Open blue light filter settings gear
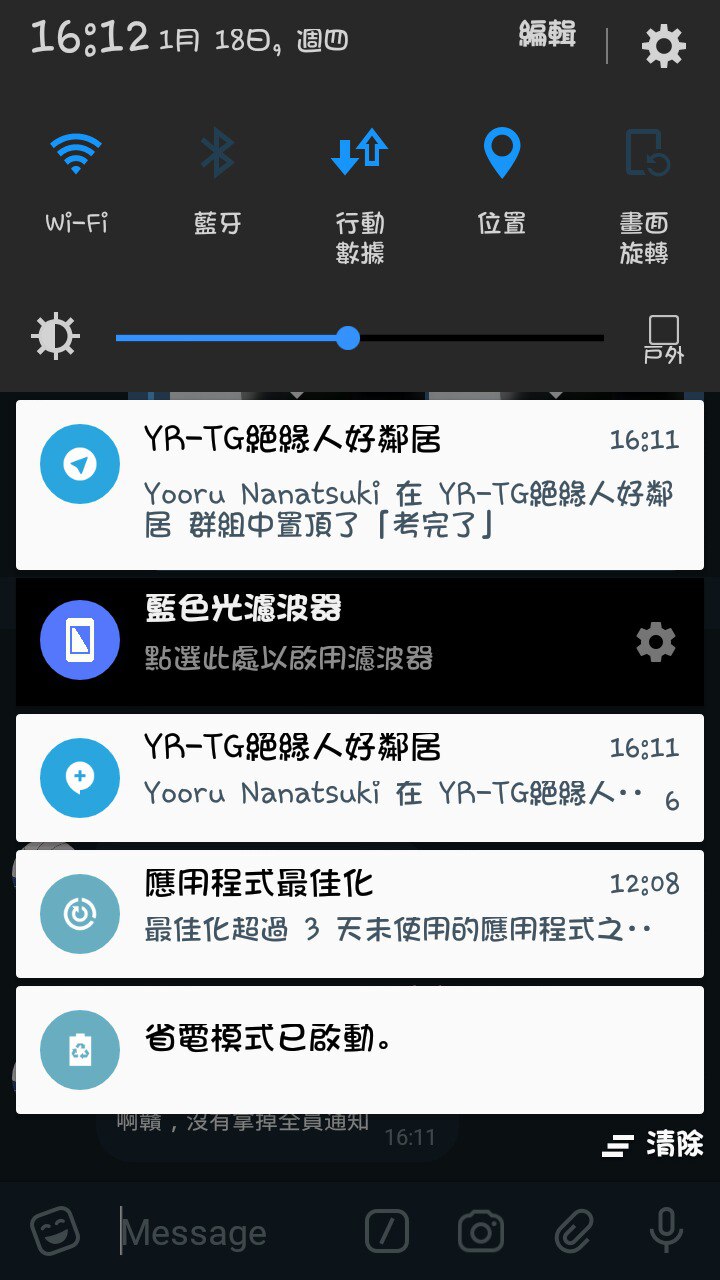The image size is (720, 1280). 656,642
